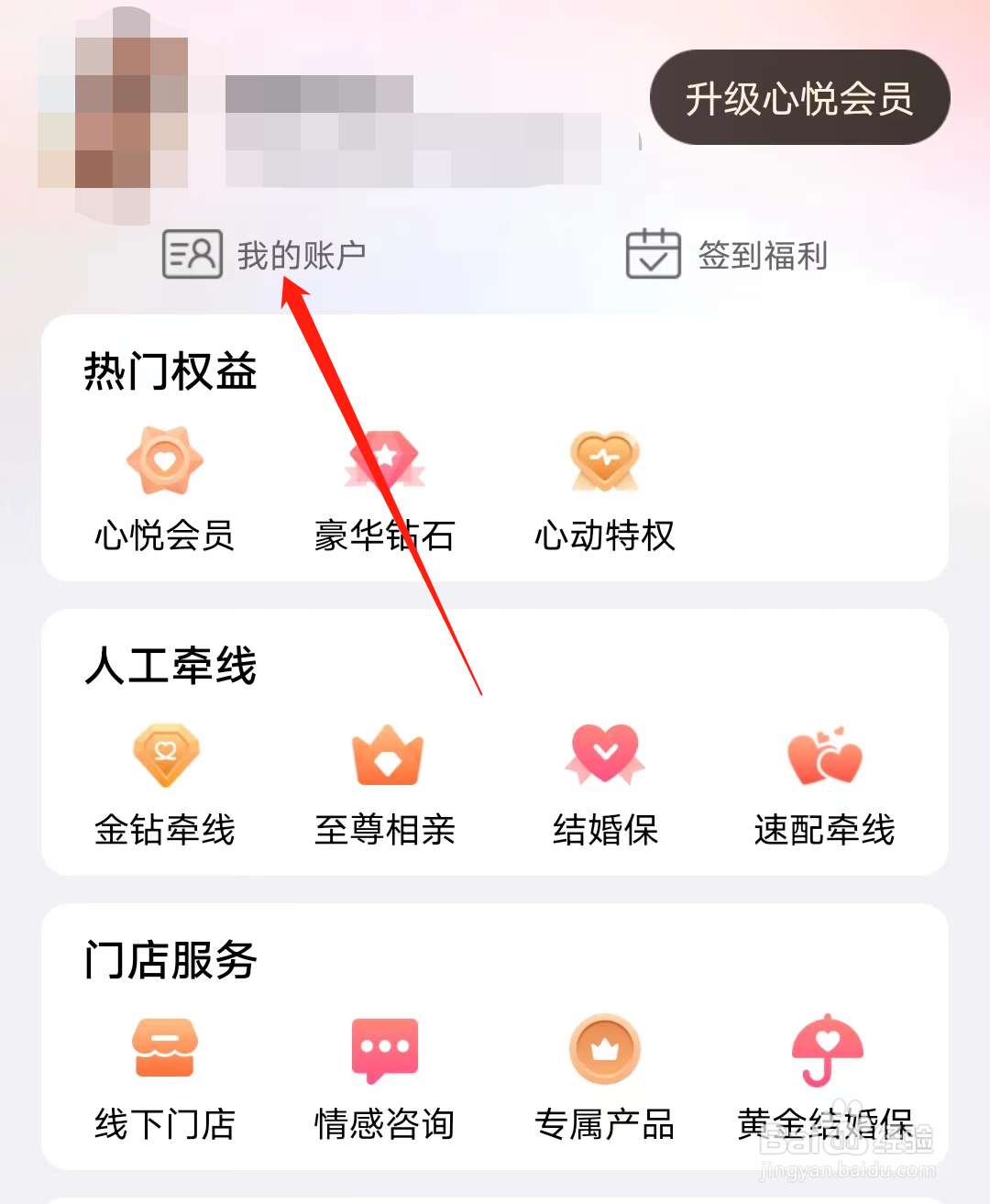Open 至尊相亲 crown blind-date icon
Image resolution: width=990 pixels, height=1204 pixels.
click(x=385, y=756)
